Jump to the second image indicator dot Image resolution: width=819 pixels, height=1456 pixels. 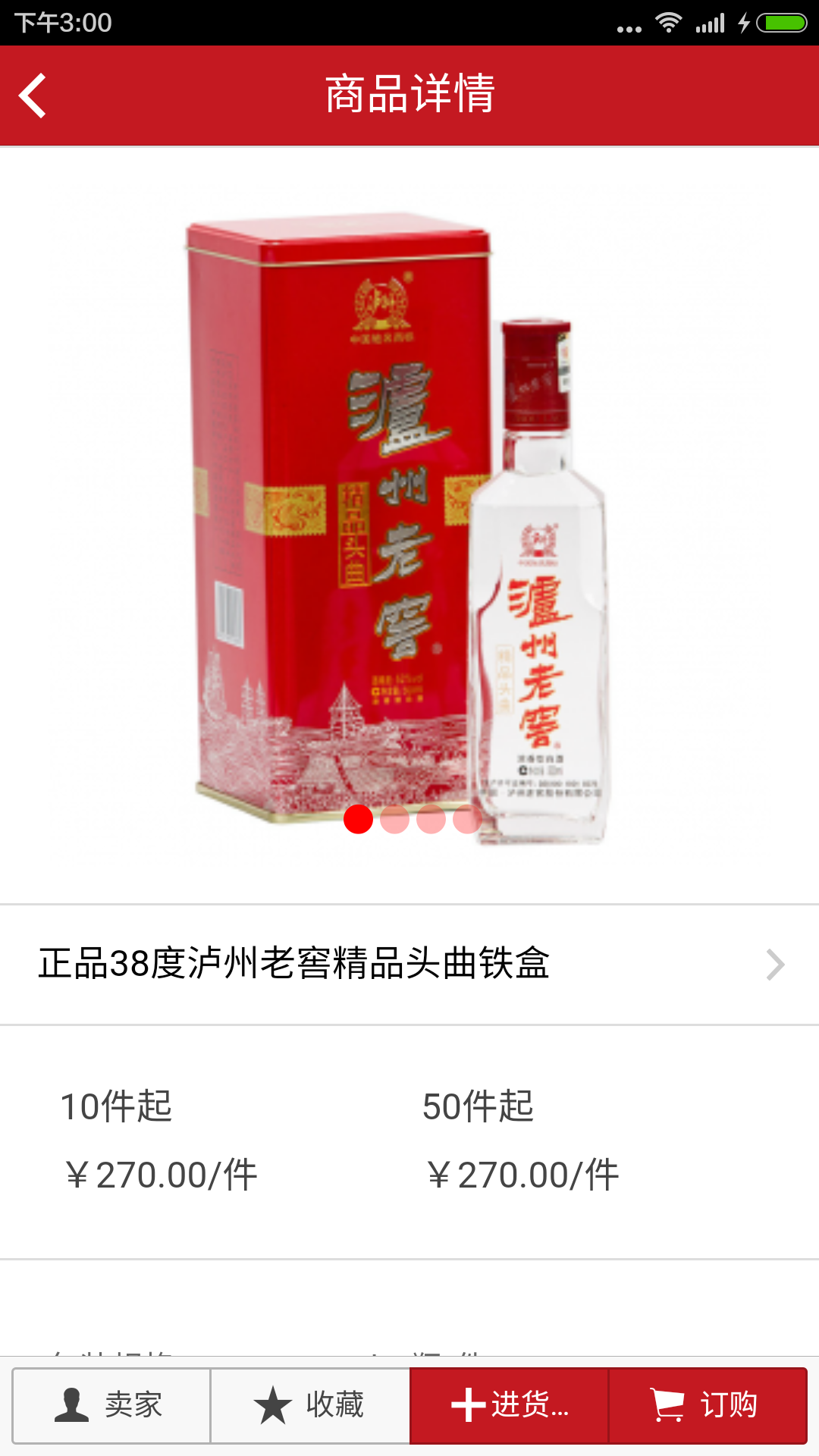click(394, 820)
